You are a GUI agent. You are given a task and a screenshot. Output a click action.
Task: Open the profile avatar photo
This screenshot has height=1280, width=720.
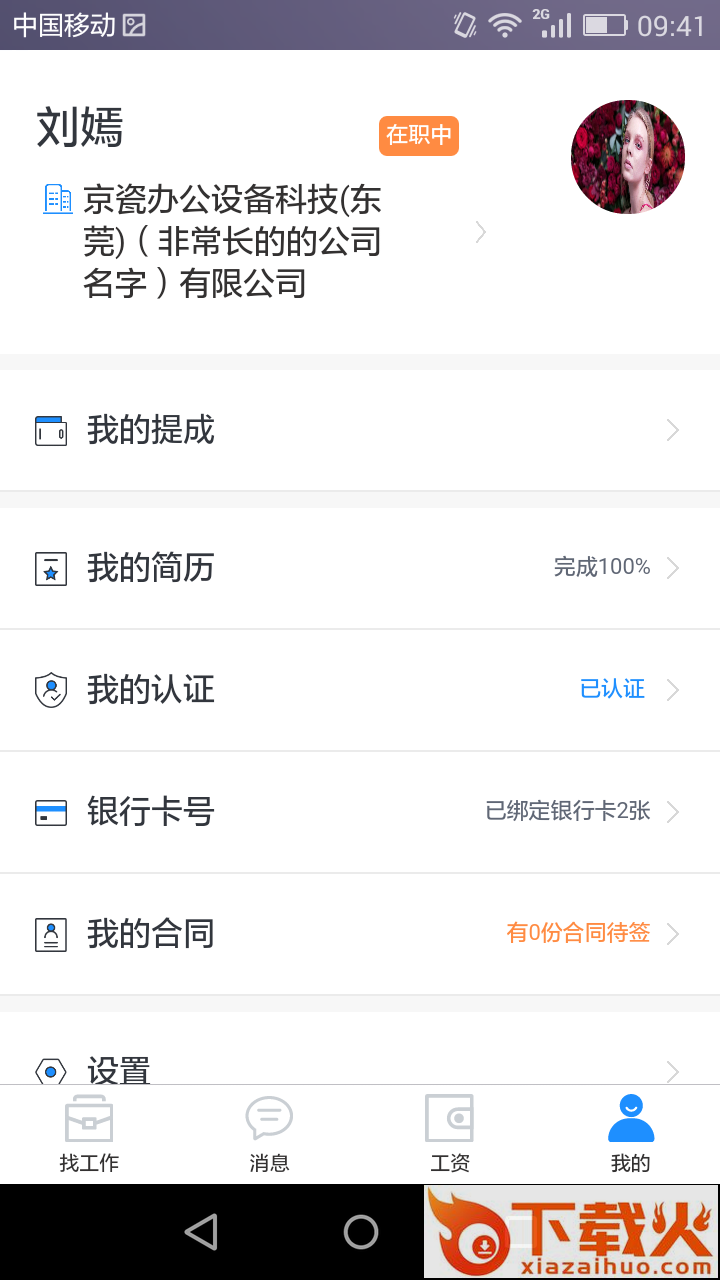627,157
